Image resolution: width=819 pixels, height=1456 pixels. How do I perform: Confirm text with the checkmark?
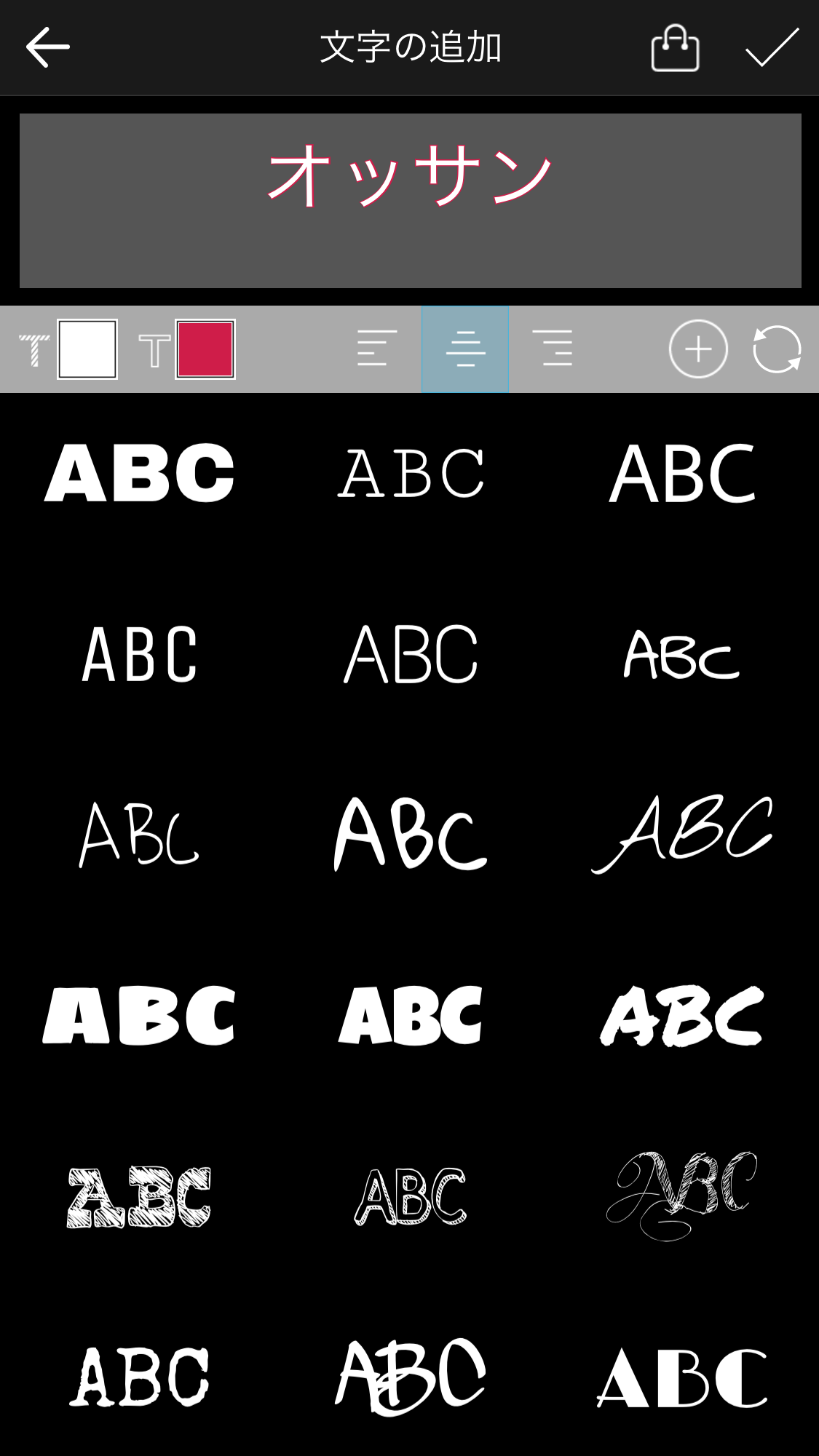coord(772,47)
